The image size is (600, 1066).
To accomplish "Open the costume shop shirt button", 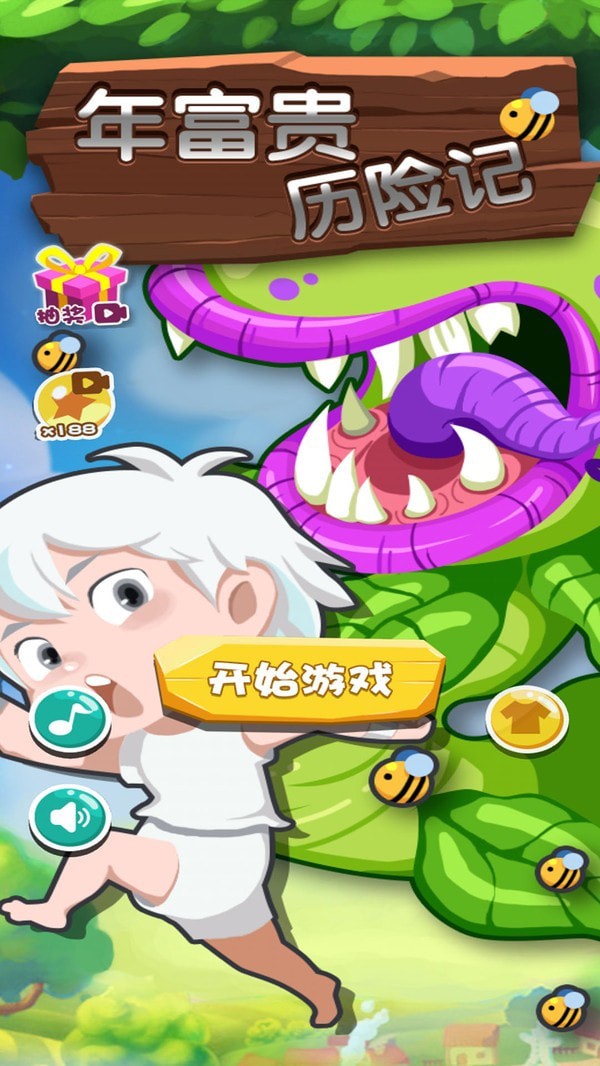I will [x=526, y=719].
